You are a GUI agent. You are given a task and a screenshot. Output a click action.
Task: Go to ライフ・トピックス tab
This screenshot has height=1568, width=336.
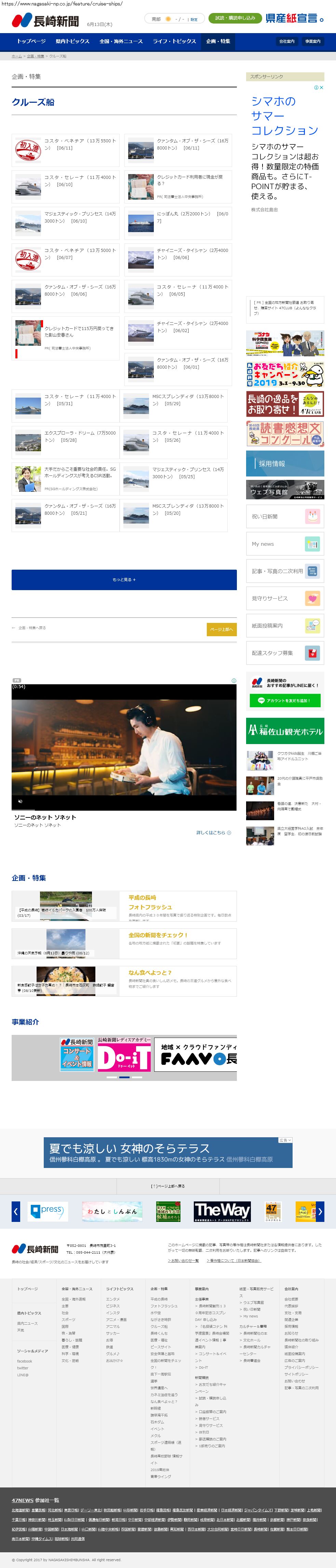174,41
